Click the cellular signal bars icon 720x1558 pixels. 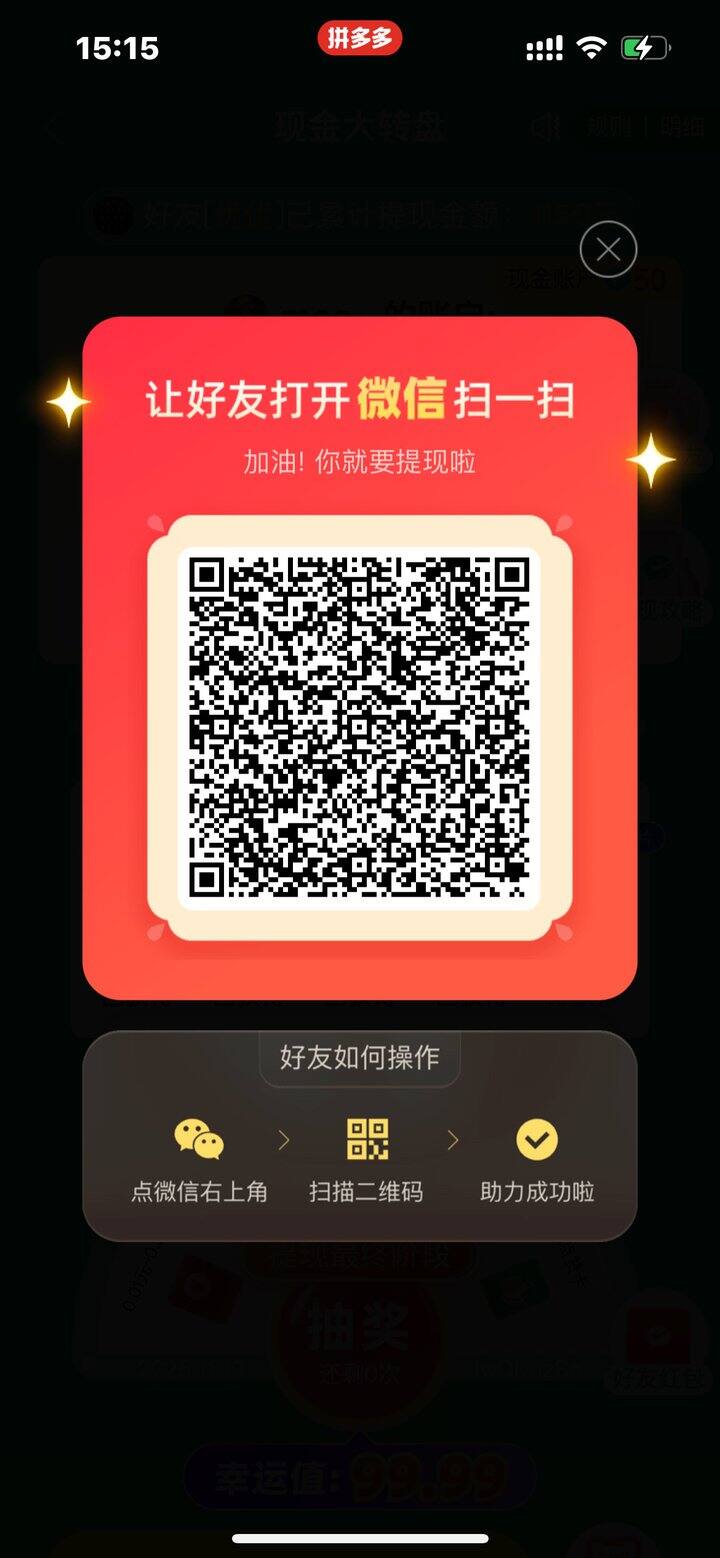pos(543,45)
